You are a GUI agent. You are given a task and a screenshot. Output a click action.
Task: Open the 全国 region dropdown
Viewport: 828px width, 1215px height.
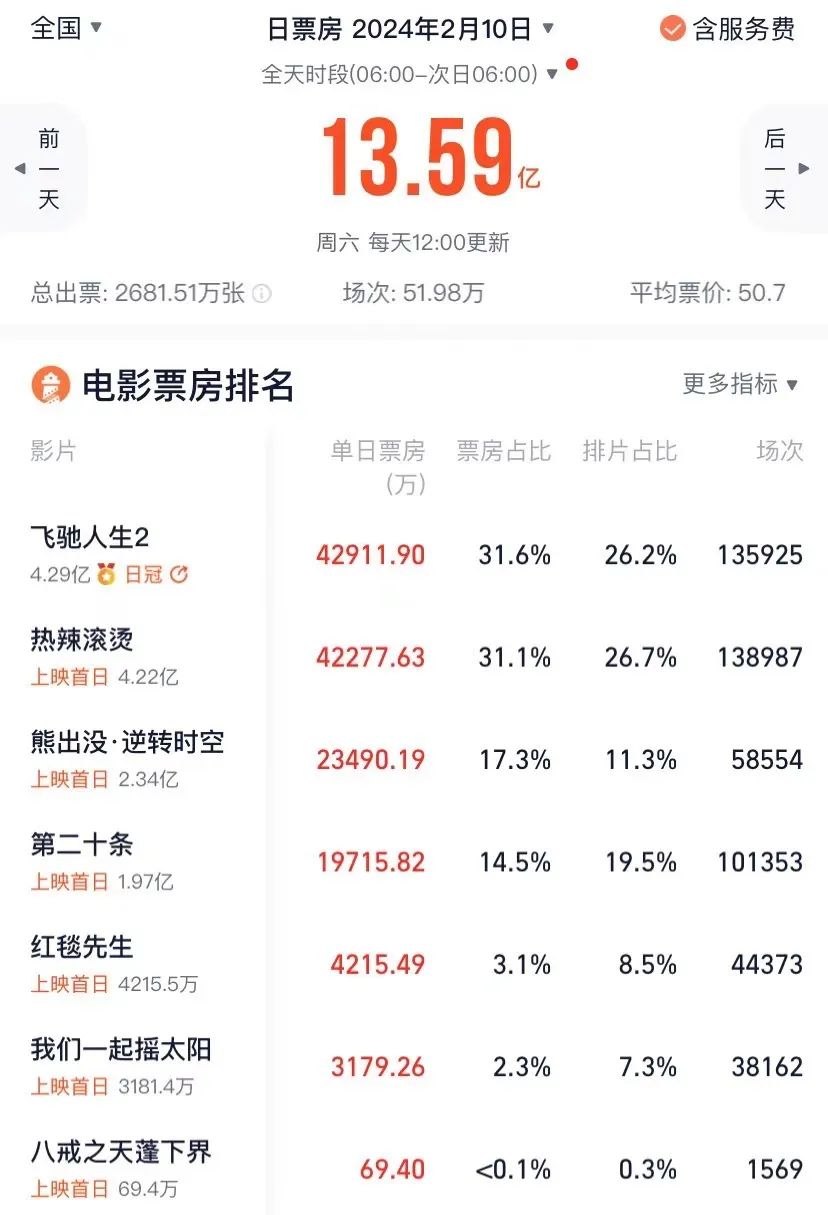coord(66,28)
